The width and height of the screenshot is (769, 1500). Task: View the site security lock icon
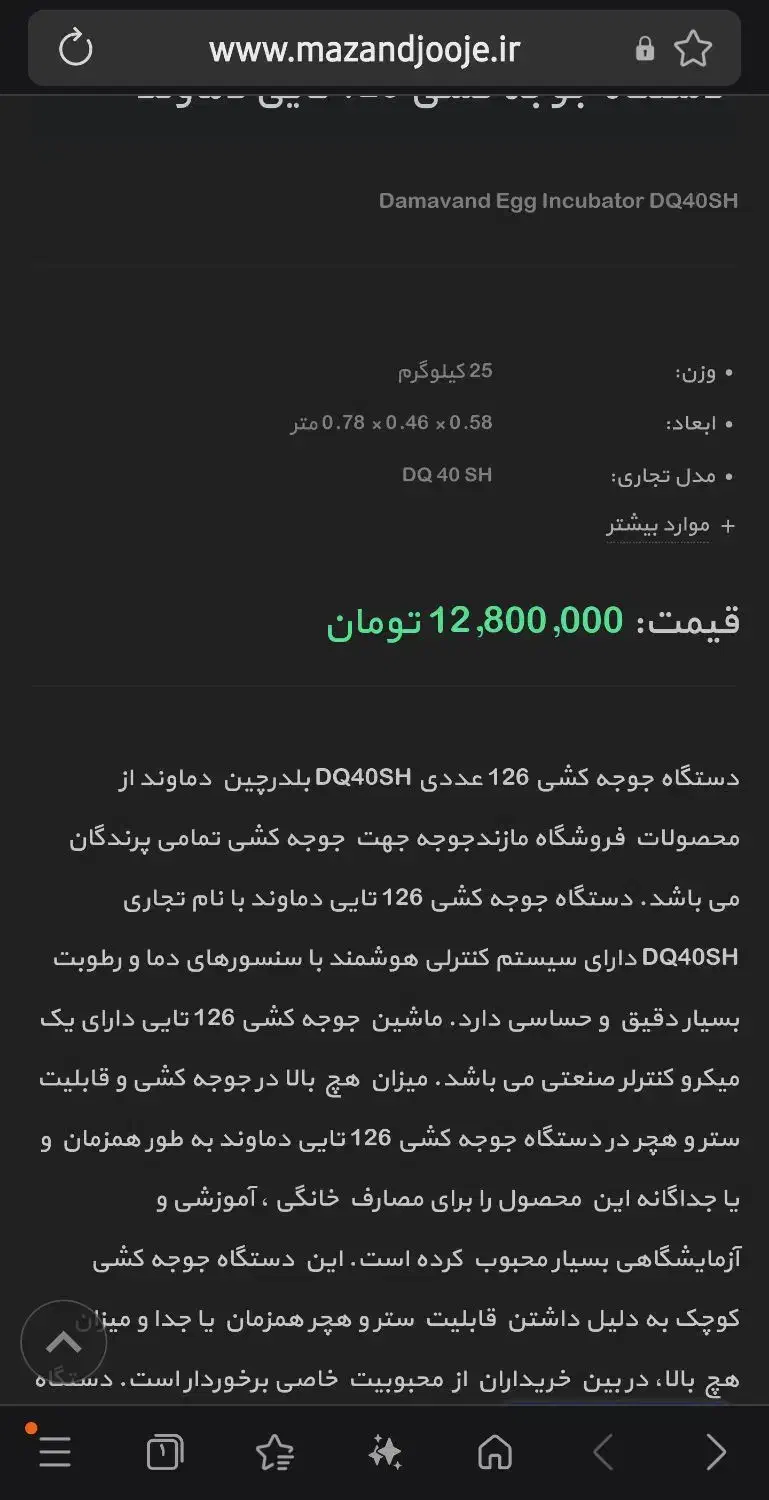tap(645, 48)
